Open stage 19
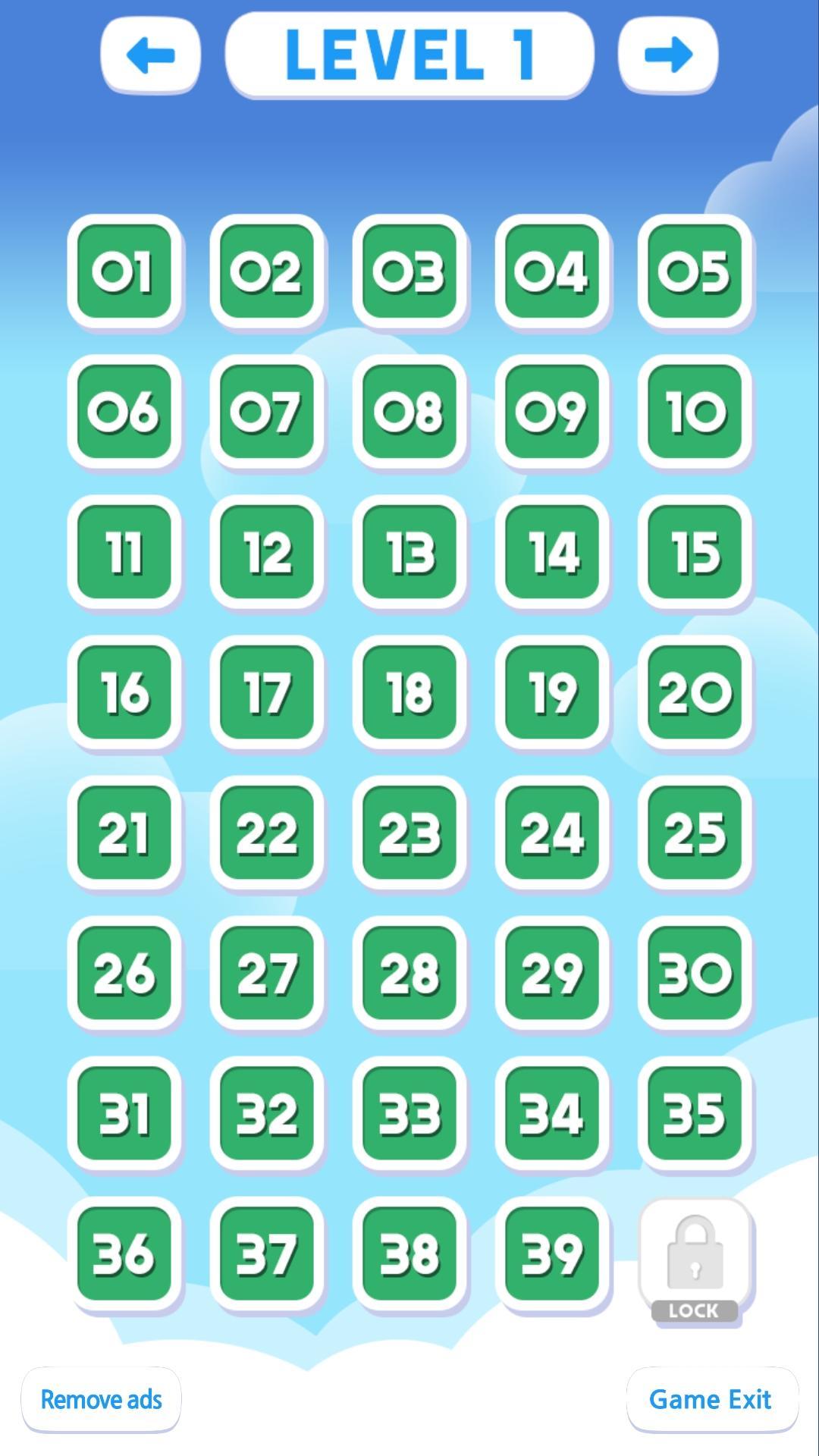Viewport: 819px width, 1456px height. 552,692
